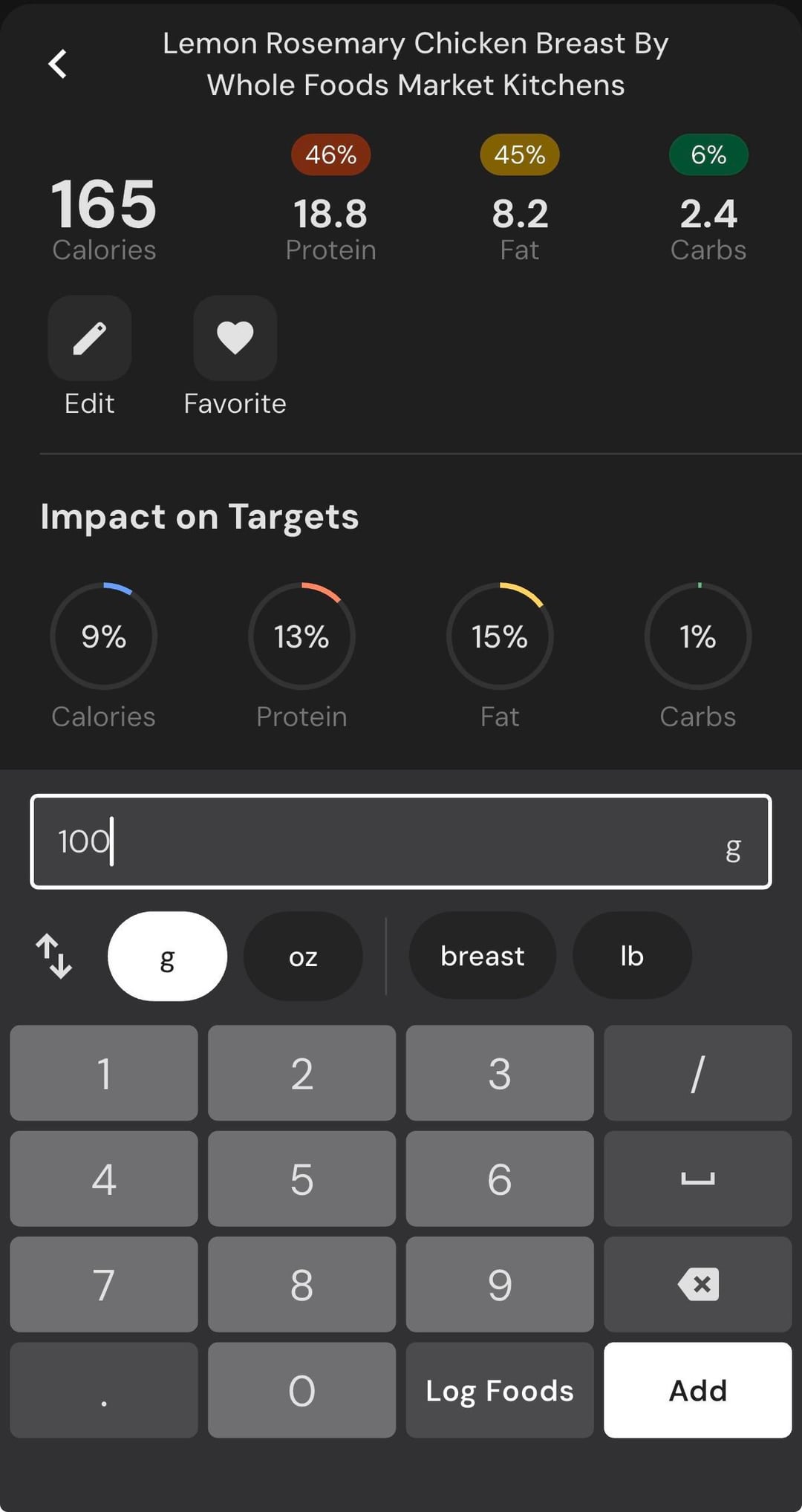Insert a space with the space key
The height and width of the screenshot is (1512, 802).
click(x=697, y=1179)
